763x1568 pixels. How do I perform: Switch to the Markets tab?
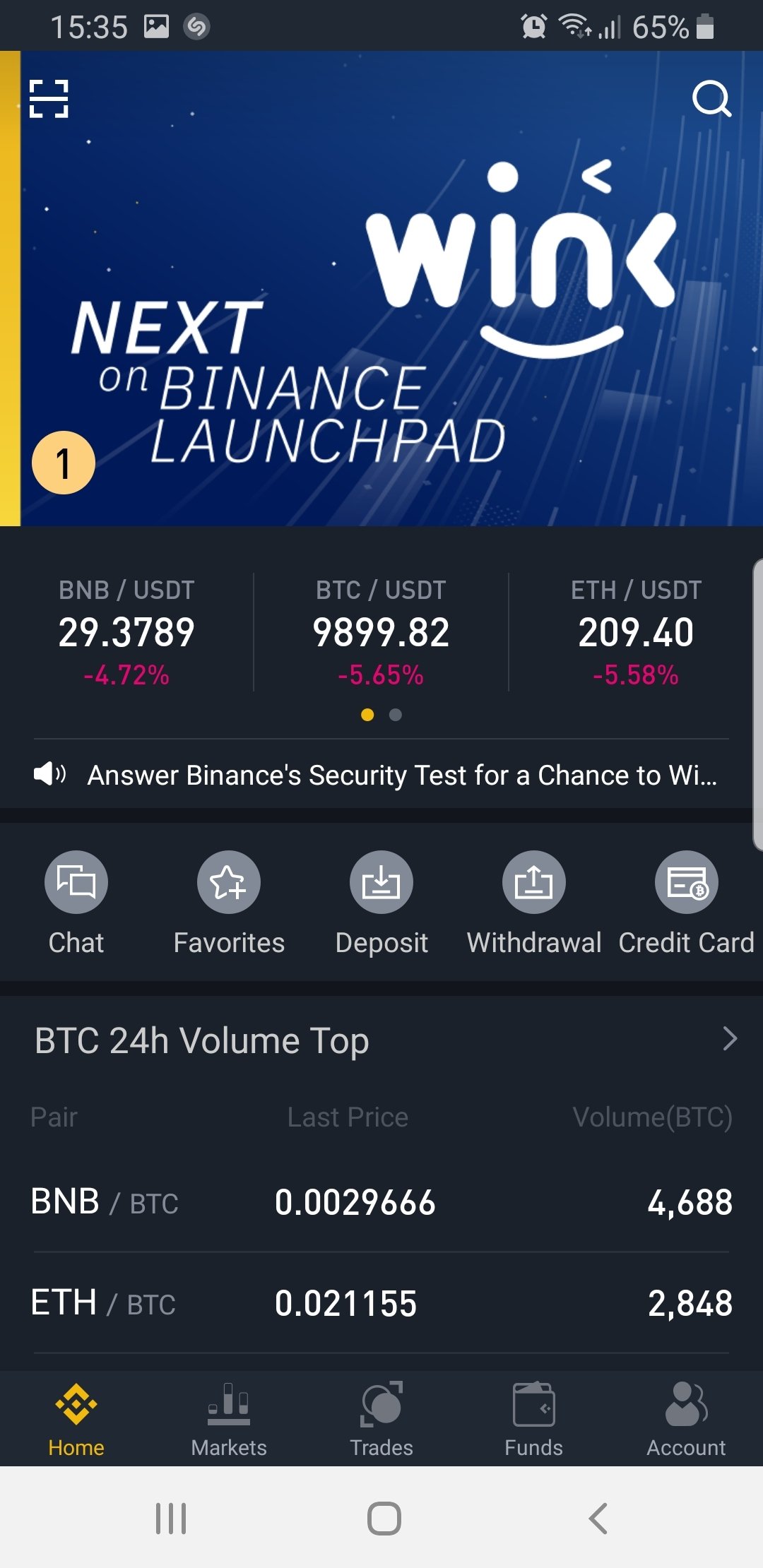[229, 1420]
